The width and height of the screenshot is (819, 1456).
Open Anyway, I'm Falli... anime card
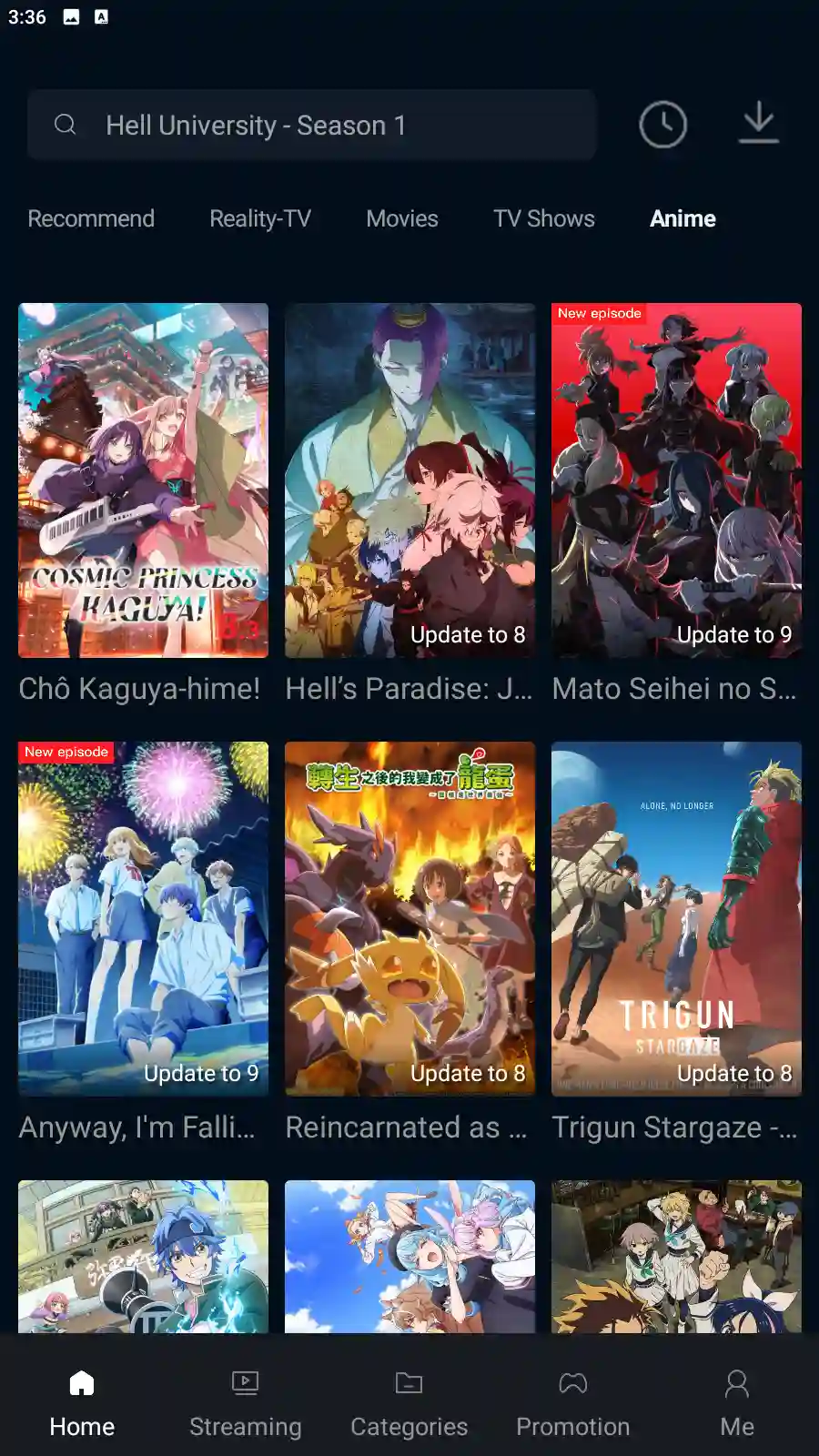(143, 919)
